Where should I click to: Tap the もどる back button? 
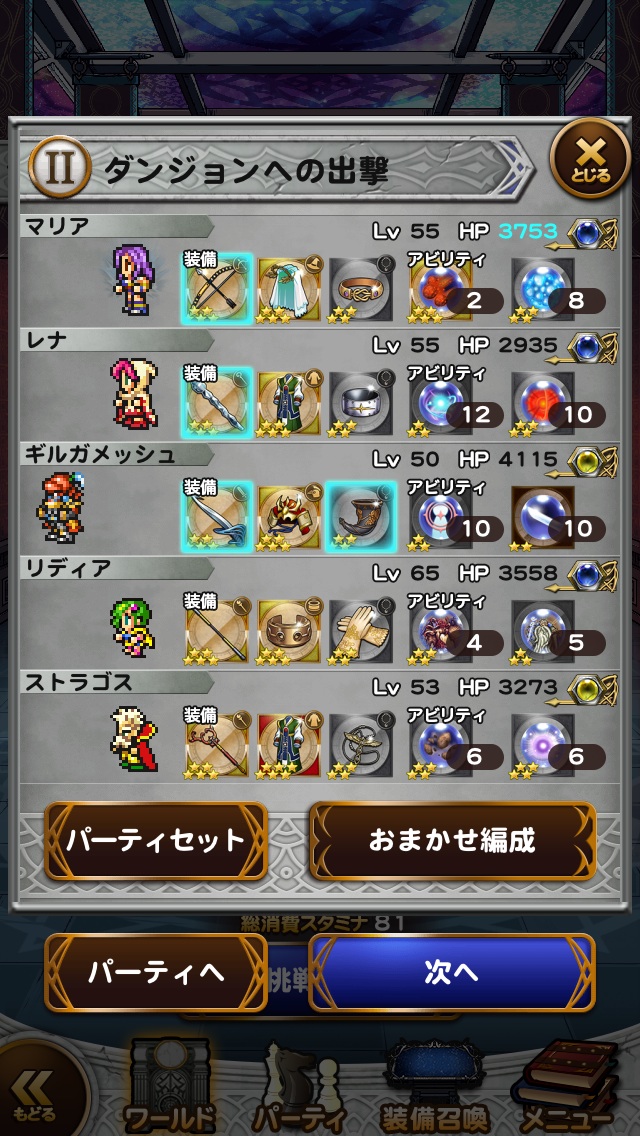coord(38,1095)
